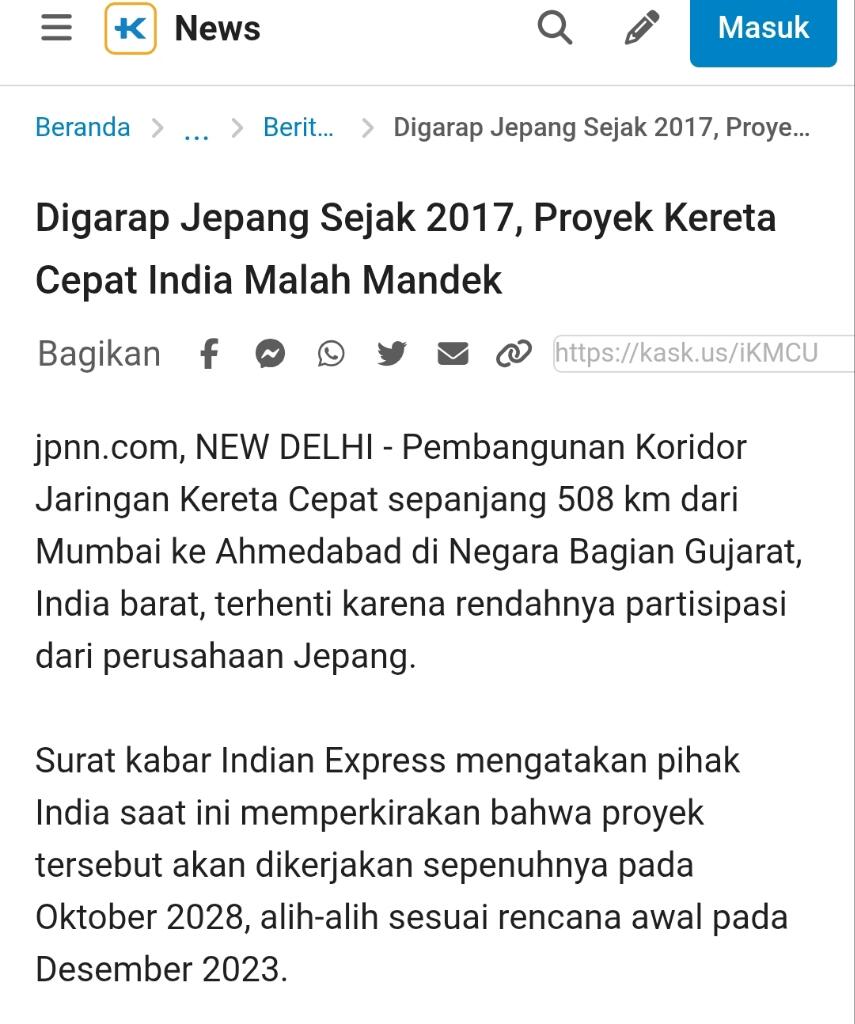The height and width of the screenshot is (1024, 855).
Task: Share article via Messenger
Action: pyautogui.click(x=270, y=353)
